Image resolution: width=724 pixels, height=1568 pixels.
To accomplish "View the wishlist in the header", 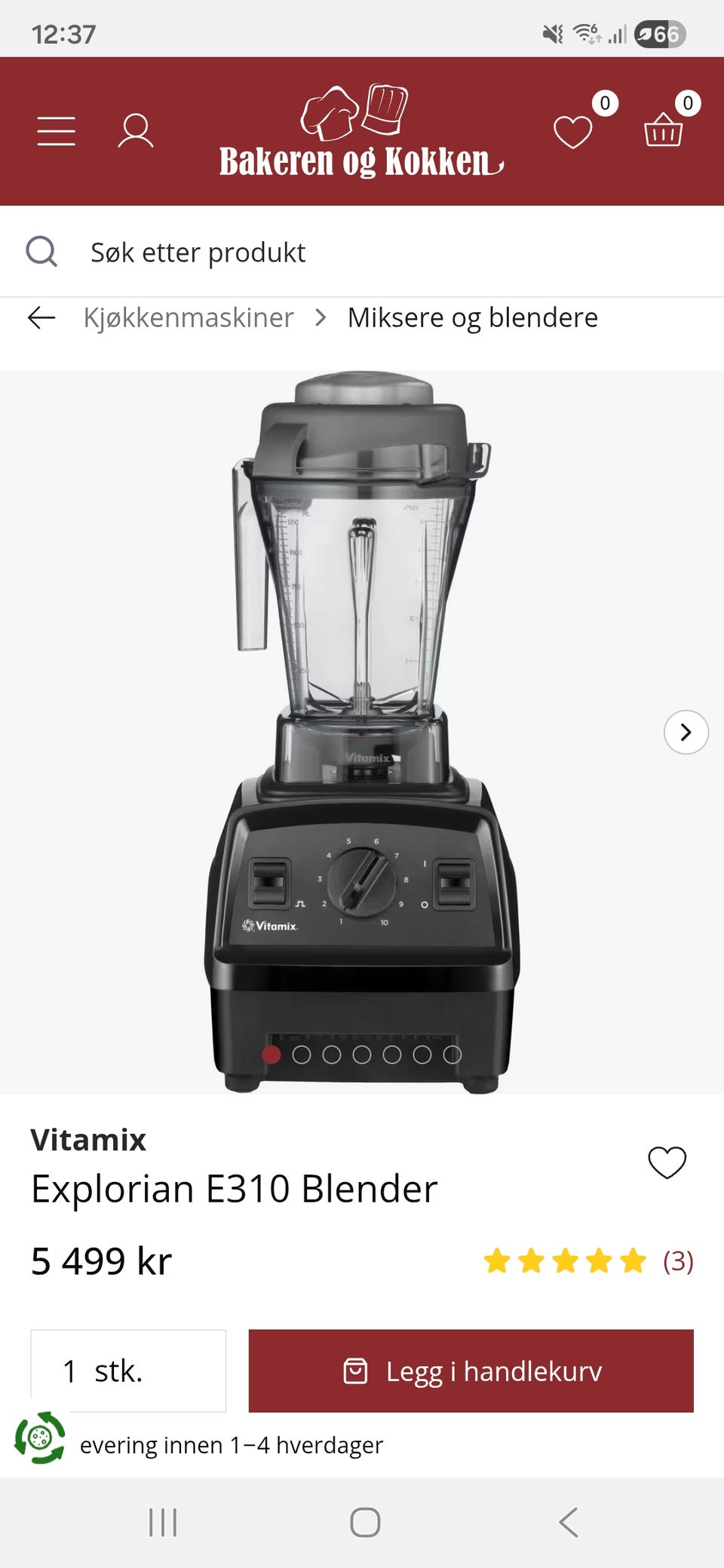I will point(573,132).
